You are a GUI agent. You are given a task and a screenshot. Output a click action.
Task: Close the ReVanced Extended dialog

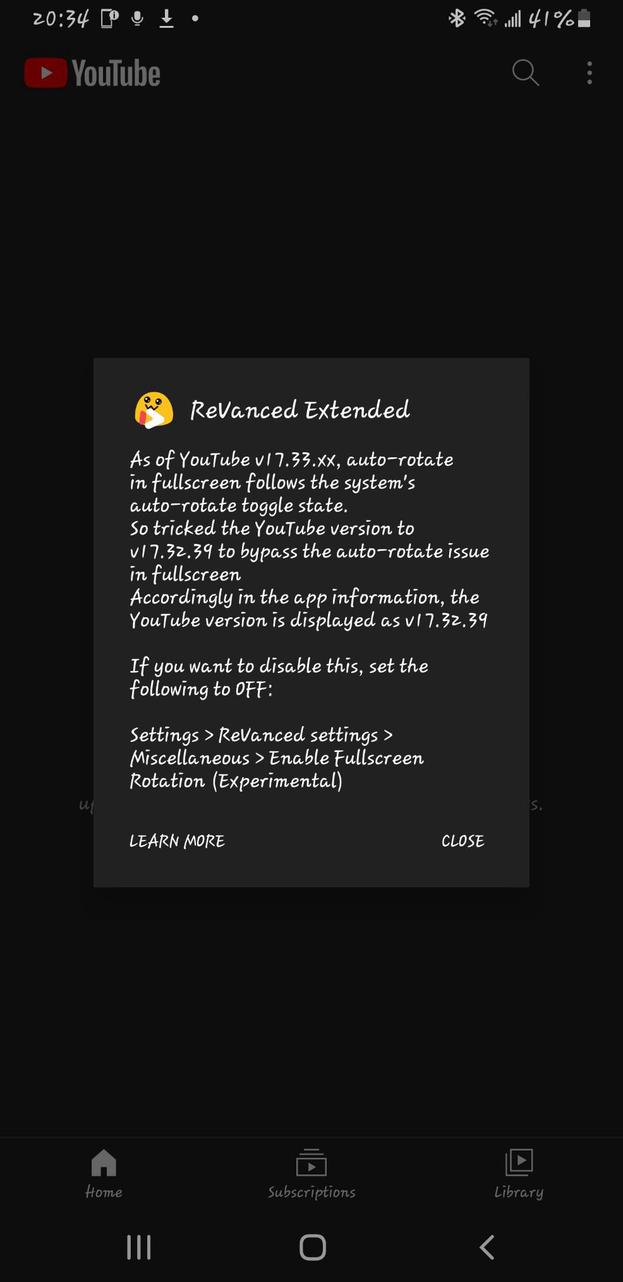pos(462,841)
